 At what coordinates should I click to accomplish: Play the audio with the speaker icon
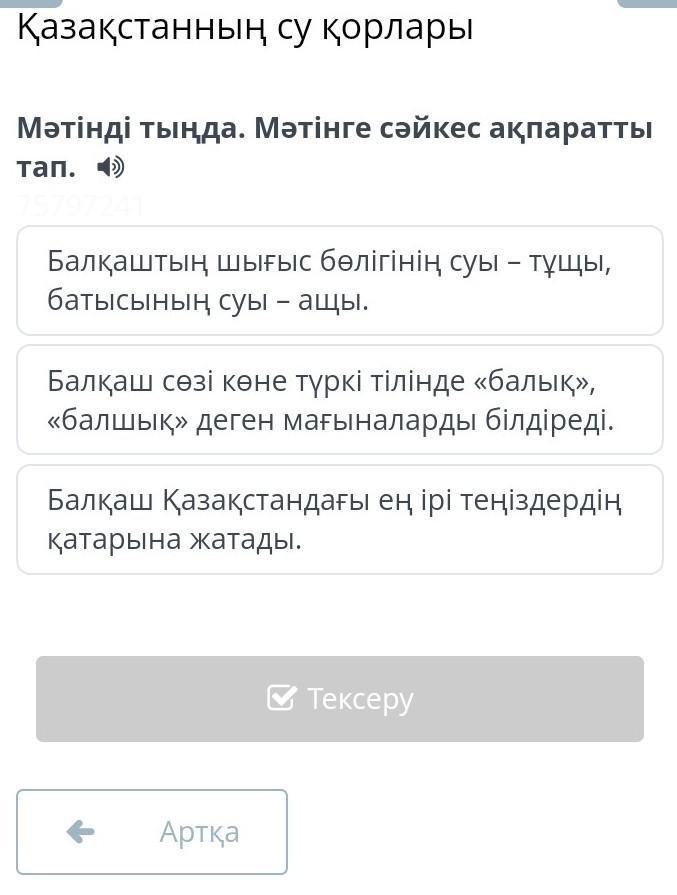coord(111,168)
